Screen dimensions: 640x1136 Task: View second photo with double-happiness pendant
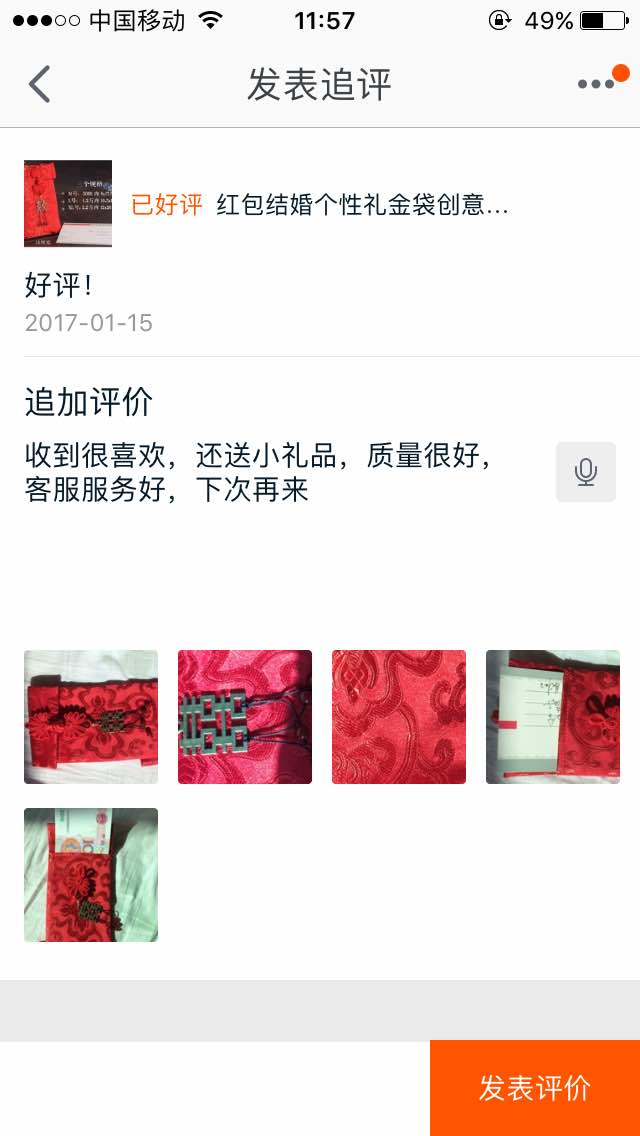[245, 717]
